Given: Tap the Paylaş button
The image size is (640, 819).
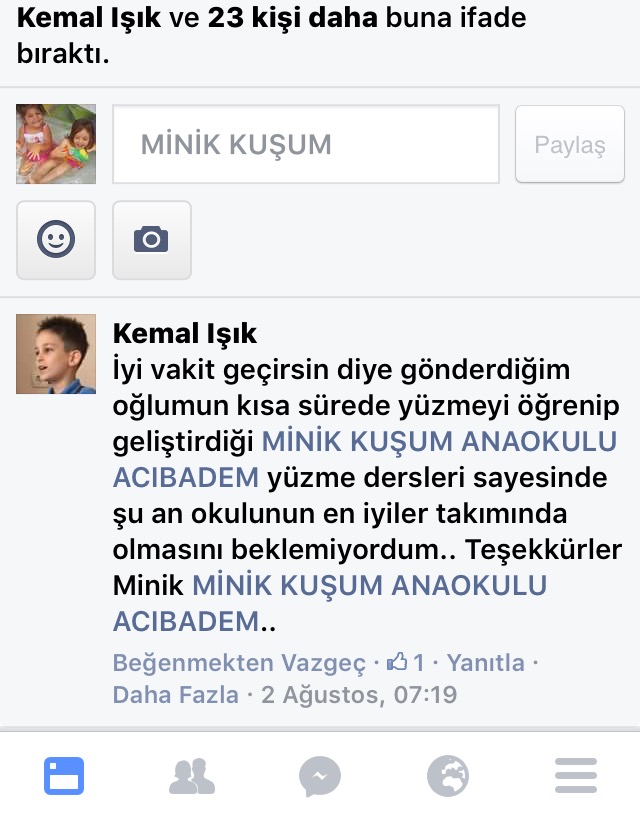Looking at the screenshot, I should pos(570,144).
